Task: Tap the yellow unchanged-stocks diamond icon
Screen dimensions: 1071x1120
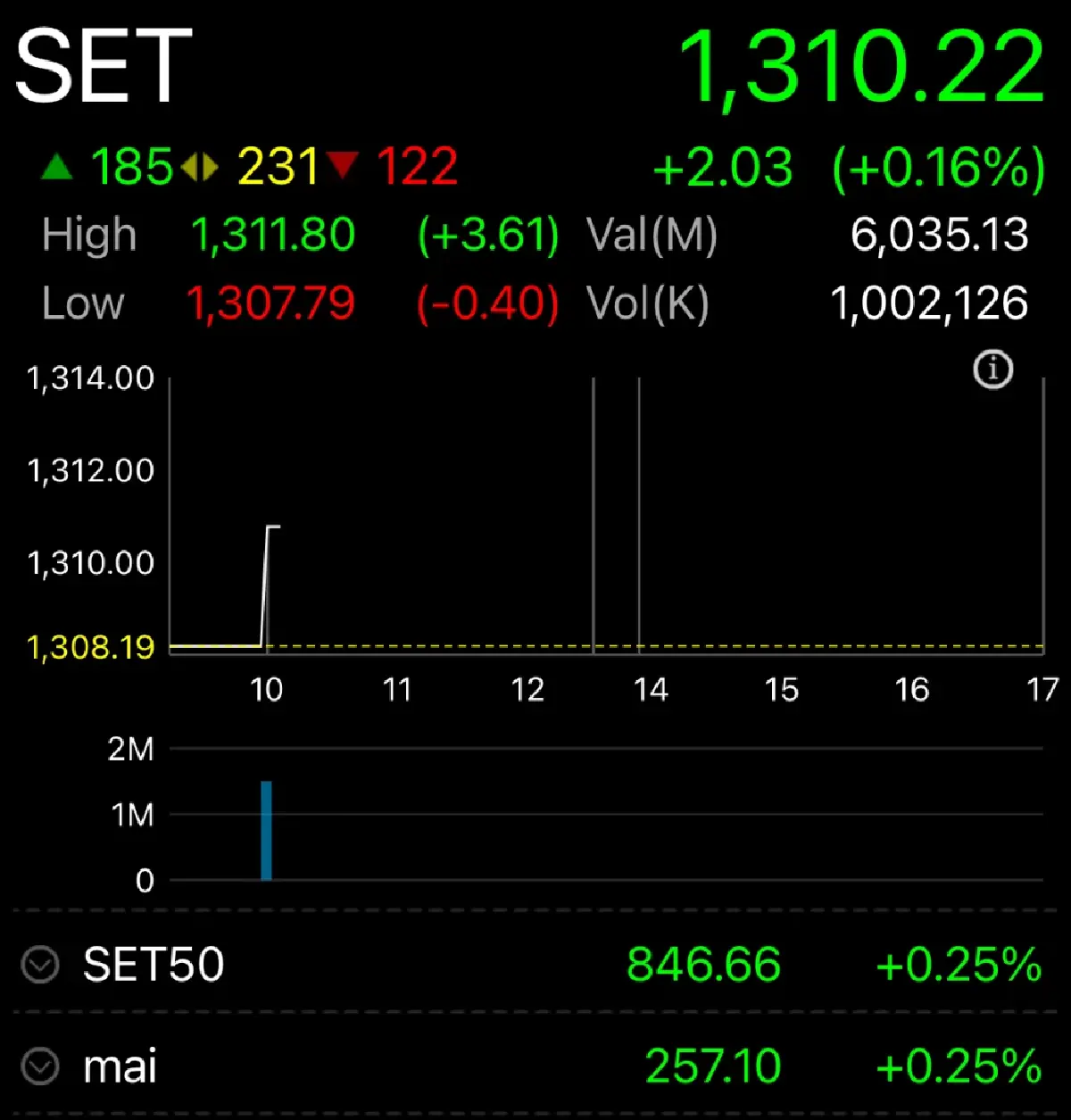Action: (x=200, y=167)
